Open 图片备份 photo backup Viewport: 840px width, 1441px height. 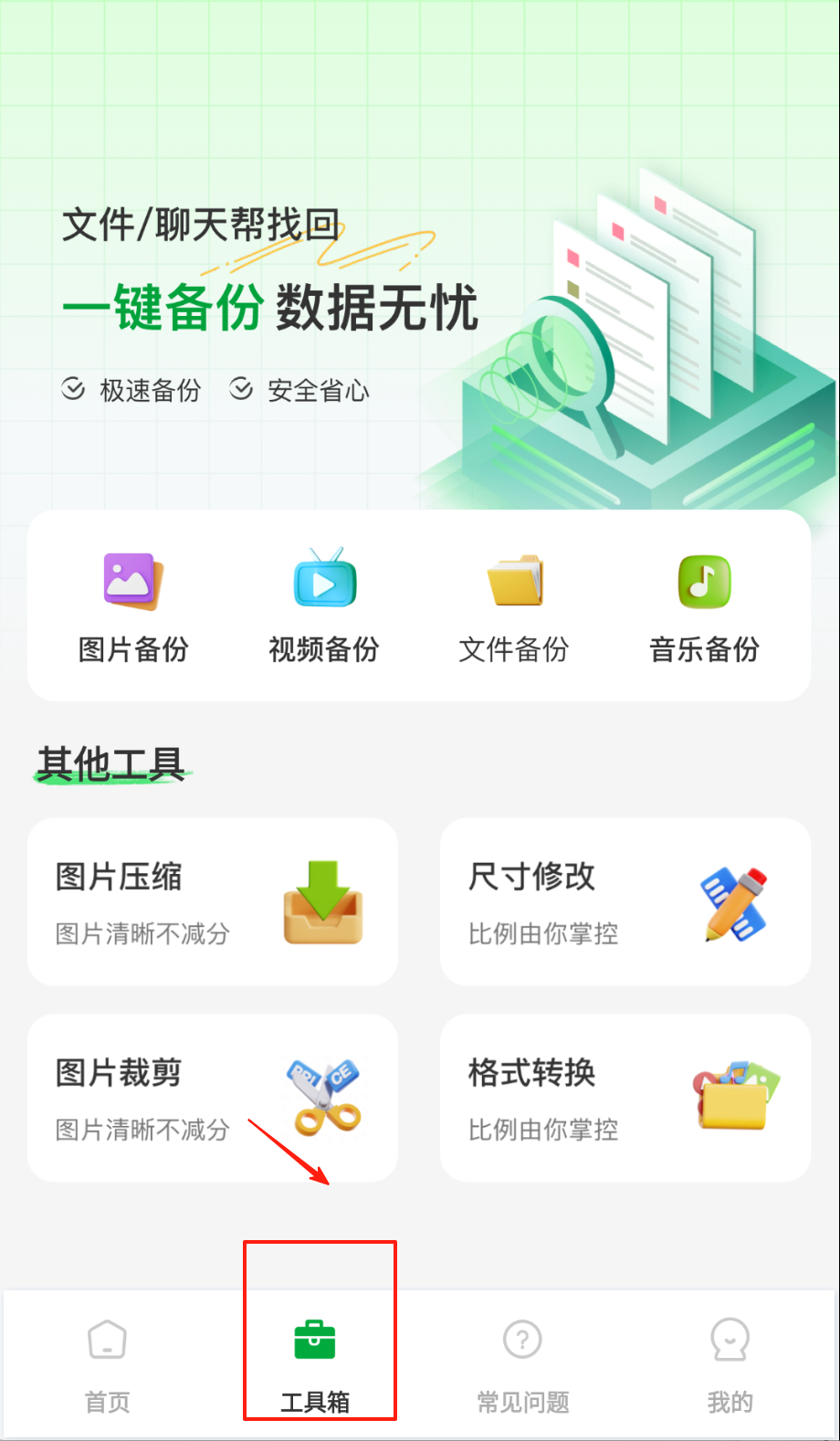[x=133, y=605]
